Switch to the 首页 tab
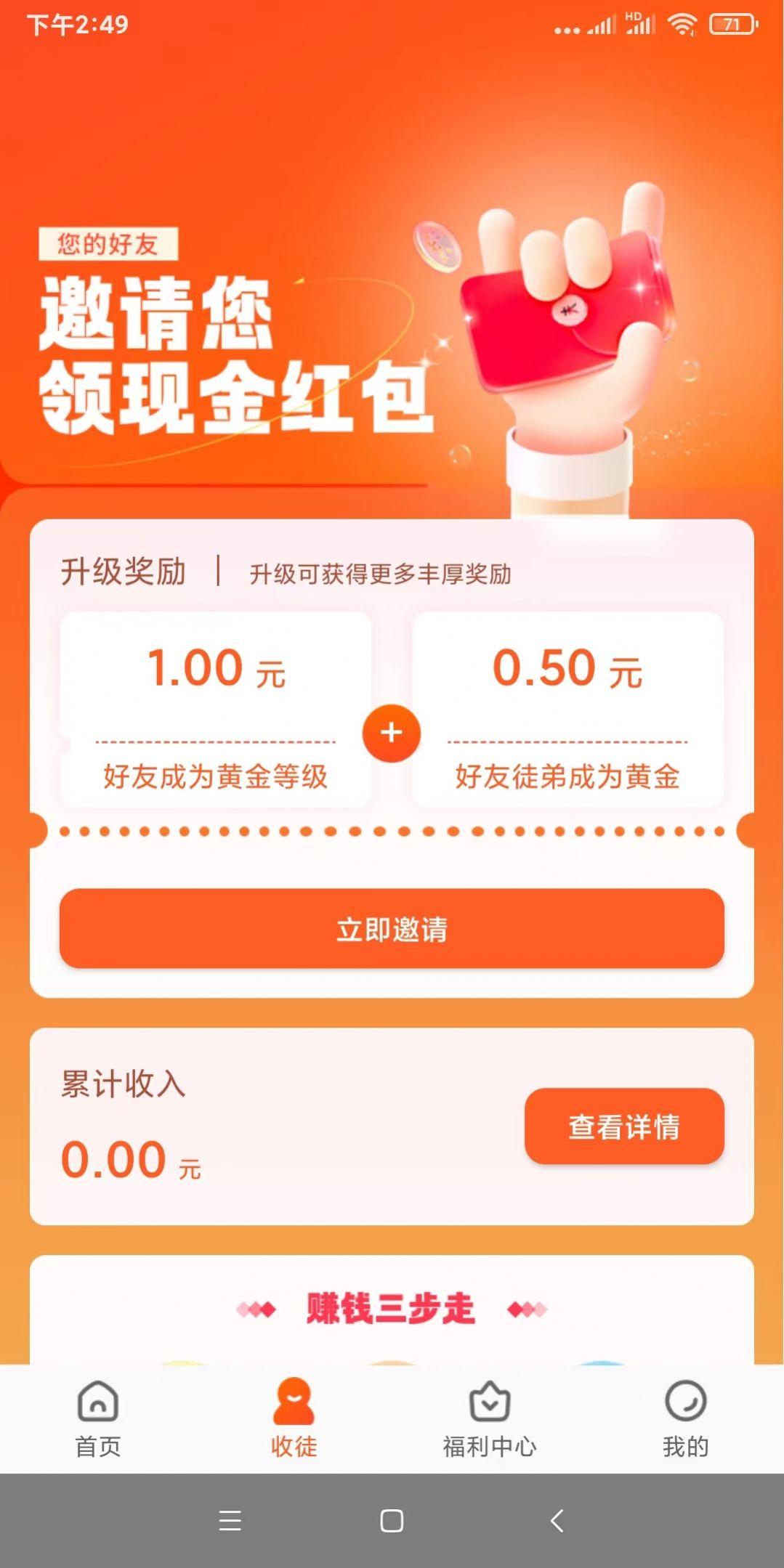Image resolution: width=784 pixels, height=1568 pixels. click(97, 1442)
